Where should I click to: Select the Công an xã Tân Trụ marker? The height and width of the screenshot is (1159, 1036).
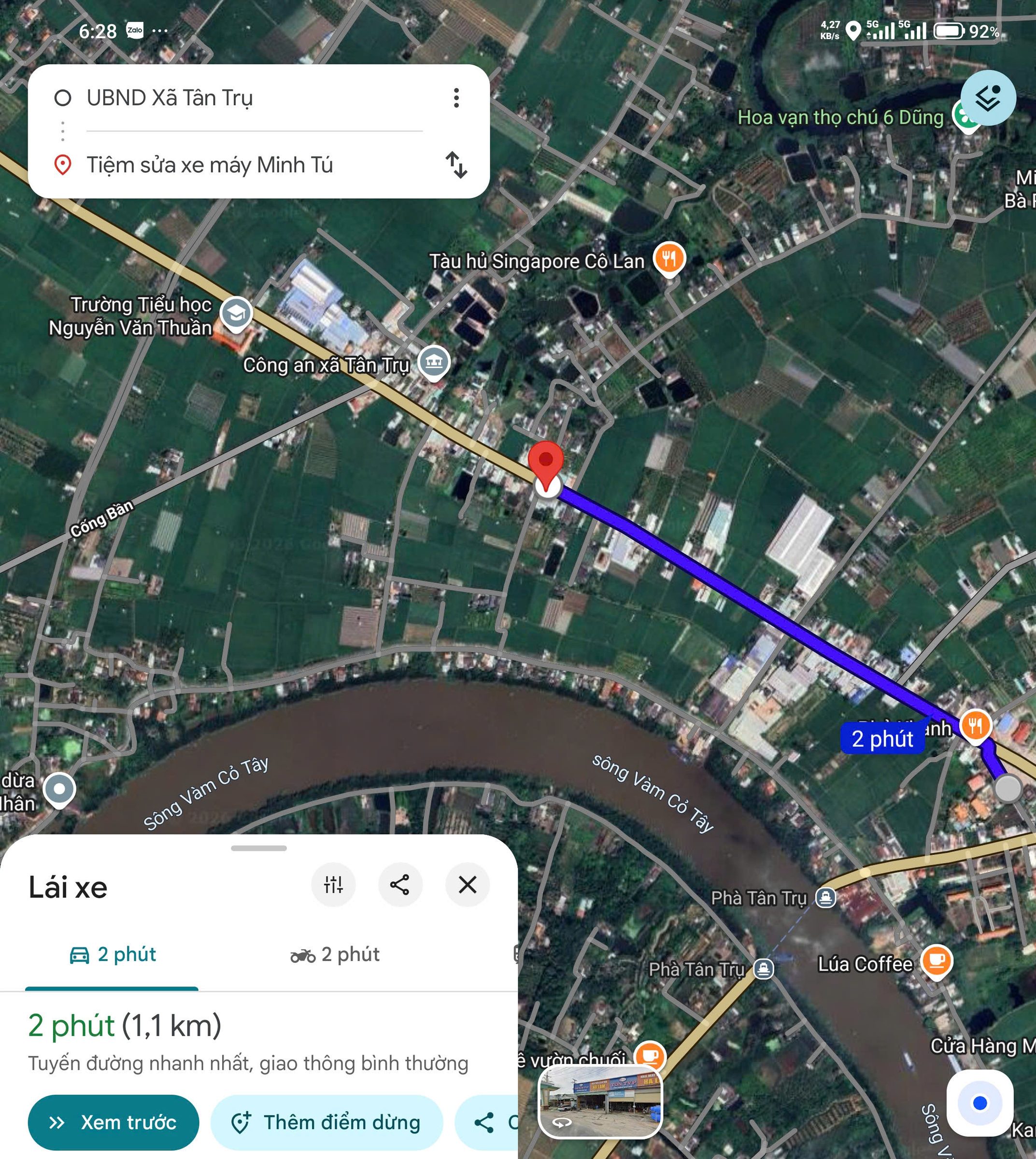point(434,363)
